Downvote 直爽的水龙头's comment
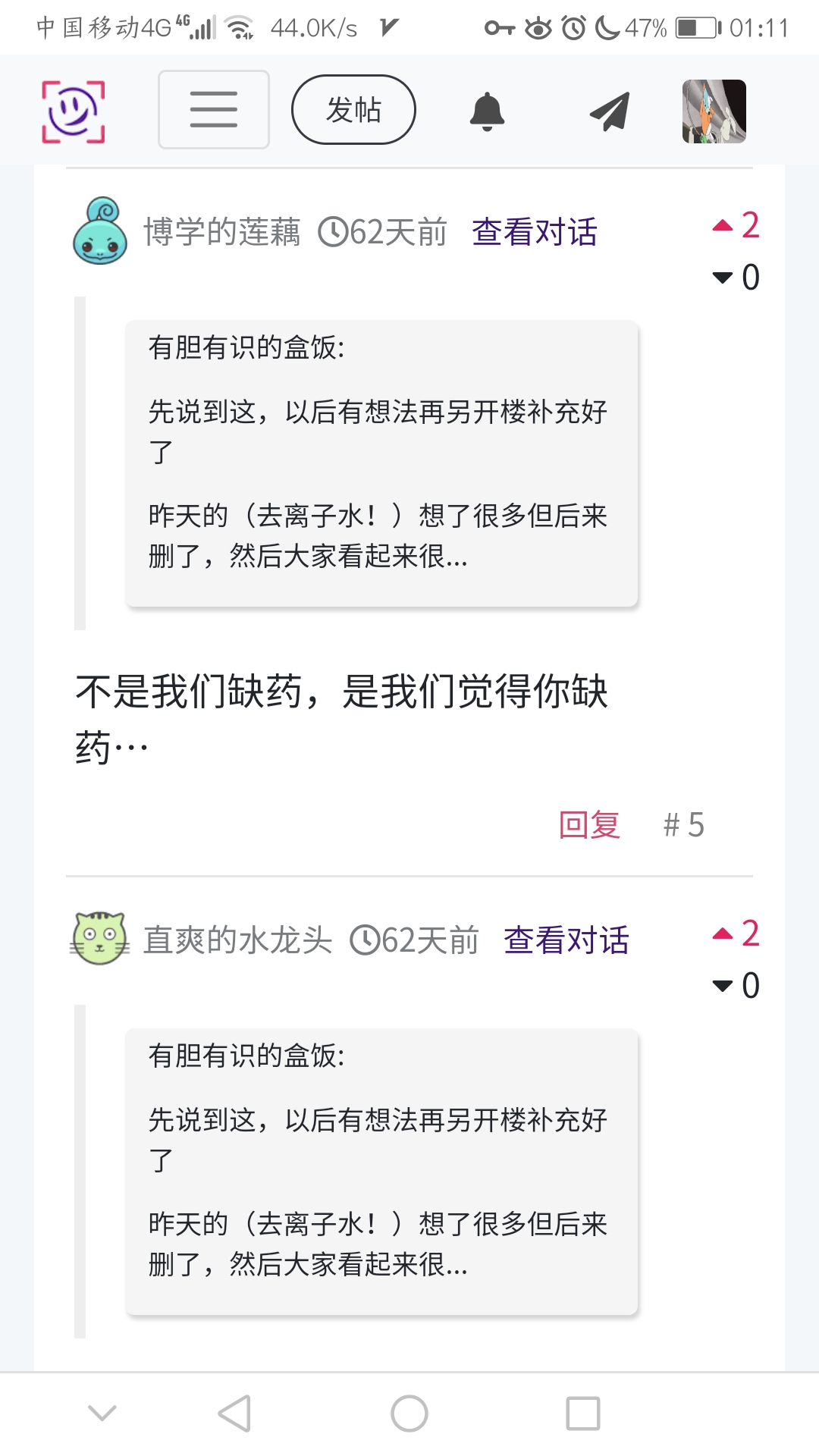Screen dimensions: 819x1456 pyautogui.click(x=723, y=986)
